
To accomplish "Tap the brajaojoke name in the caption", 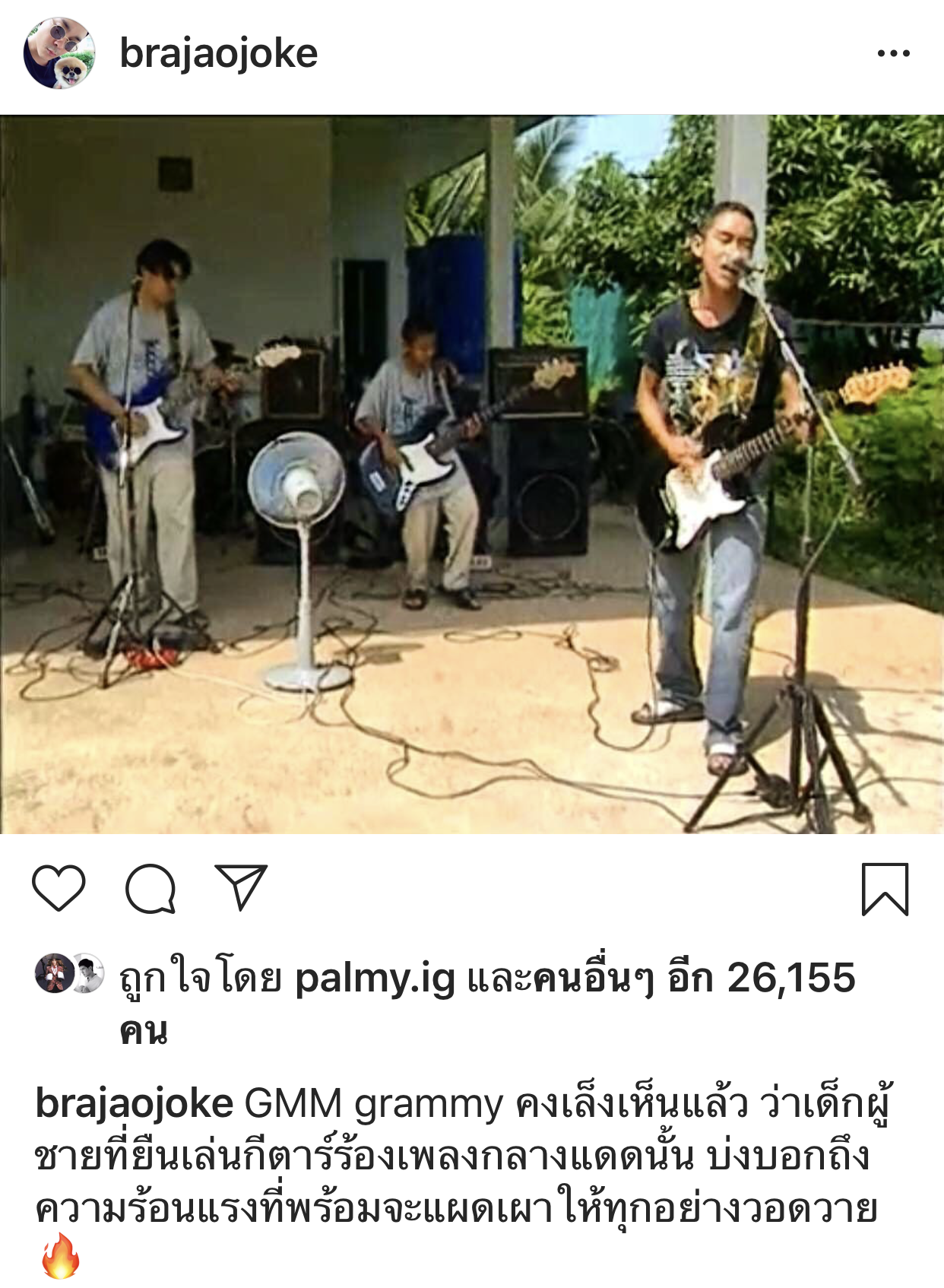I will point(135,1104).
